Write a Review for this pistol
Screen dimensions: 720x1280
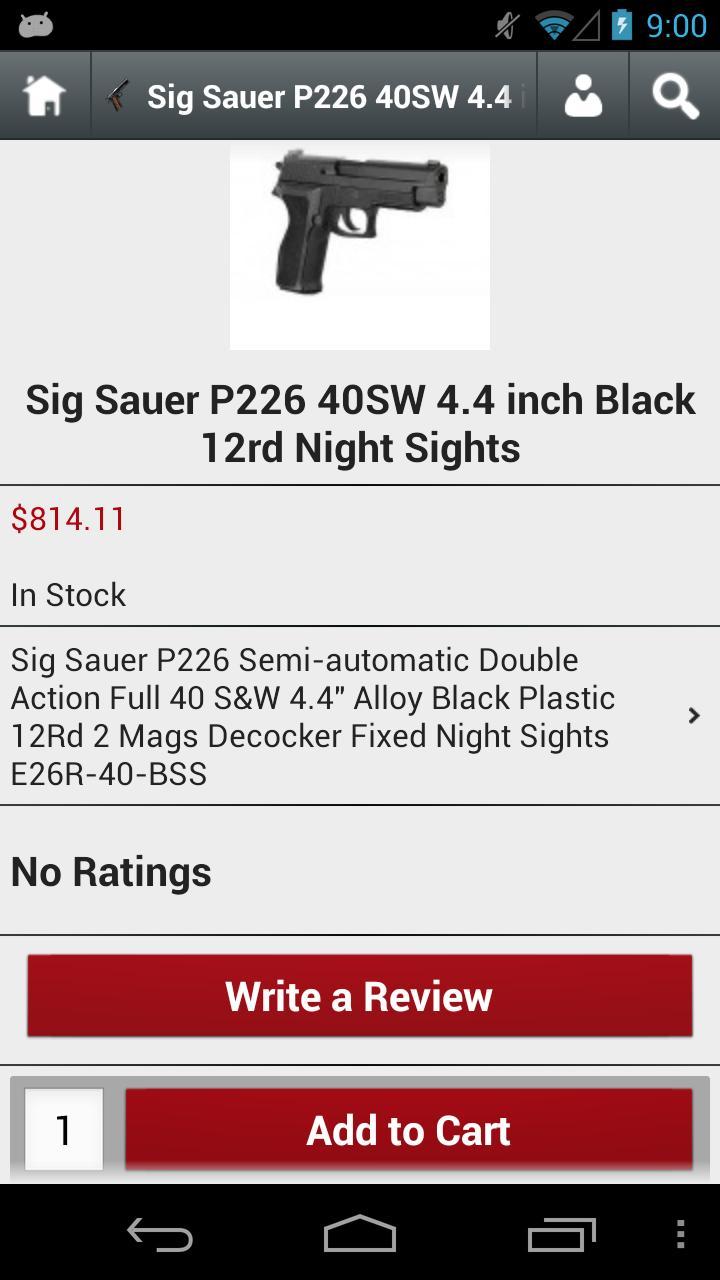(360, 996)
